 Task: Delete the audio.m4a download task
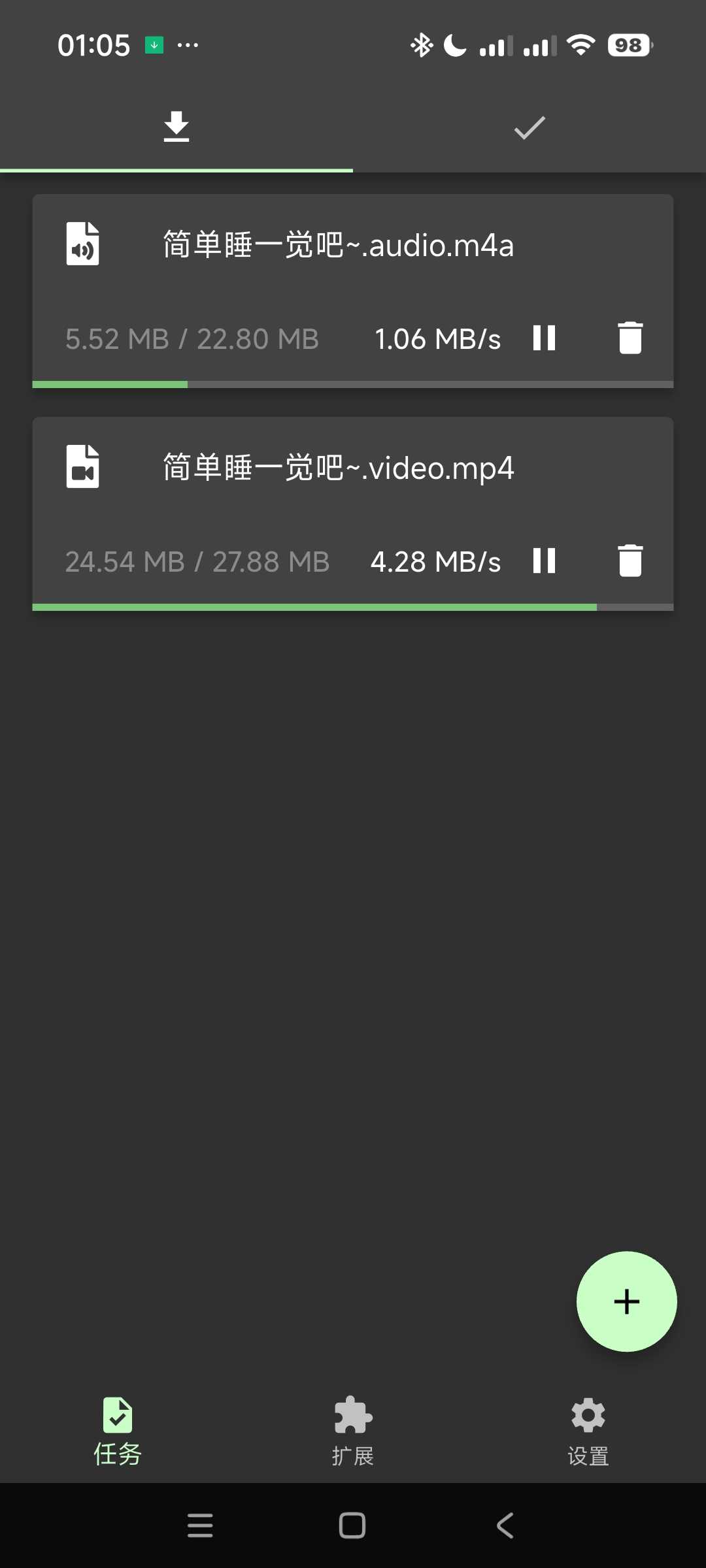tap(630, 338)
